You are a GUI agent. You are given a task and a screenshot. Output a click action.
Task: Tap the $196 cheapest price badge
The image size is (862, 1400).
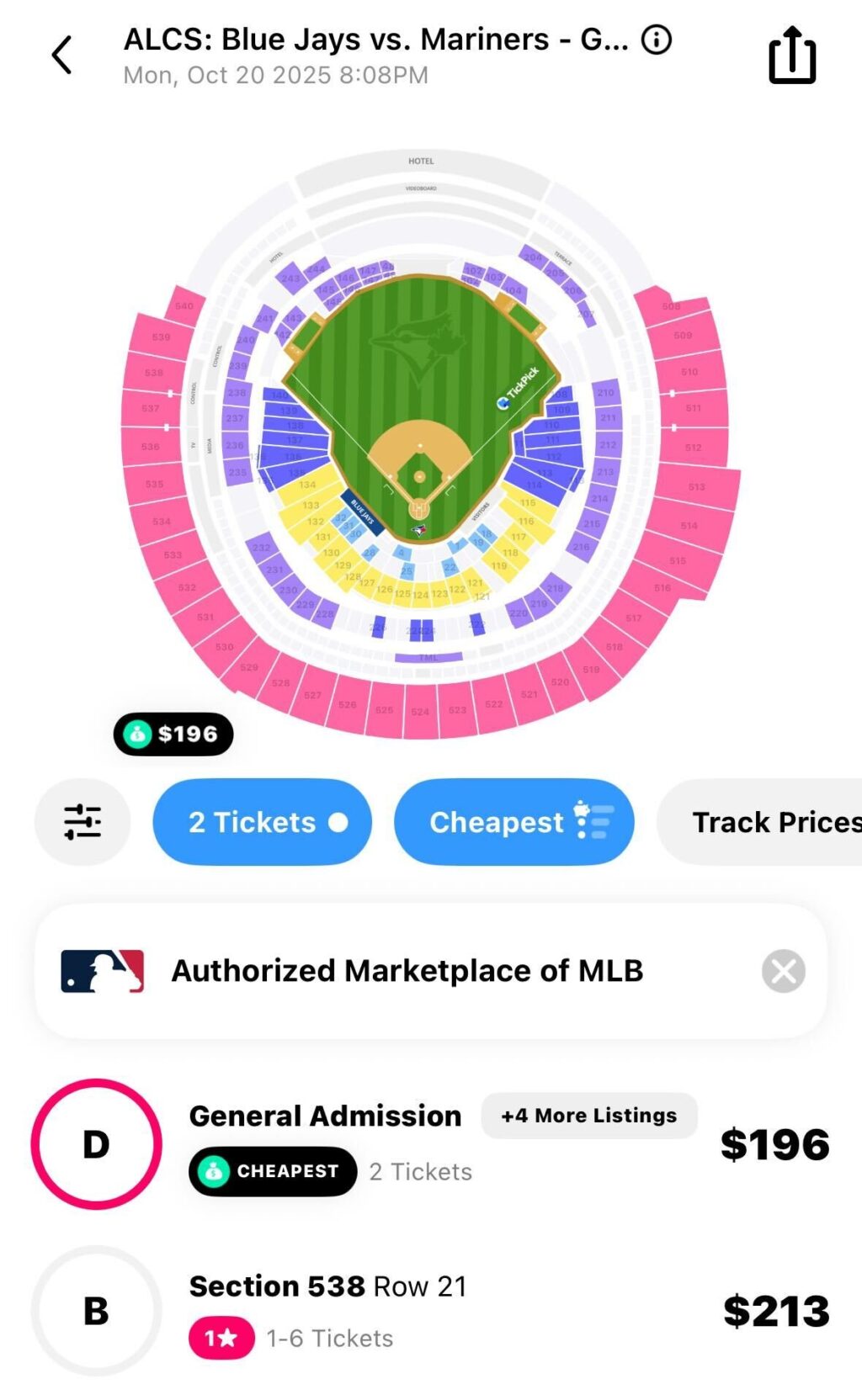173,734
